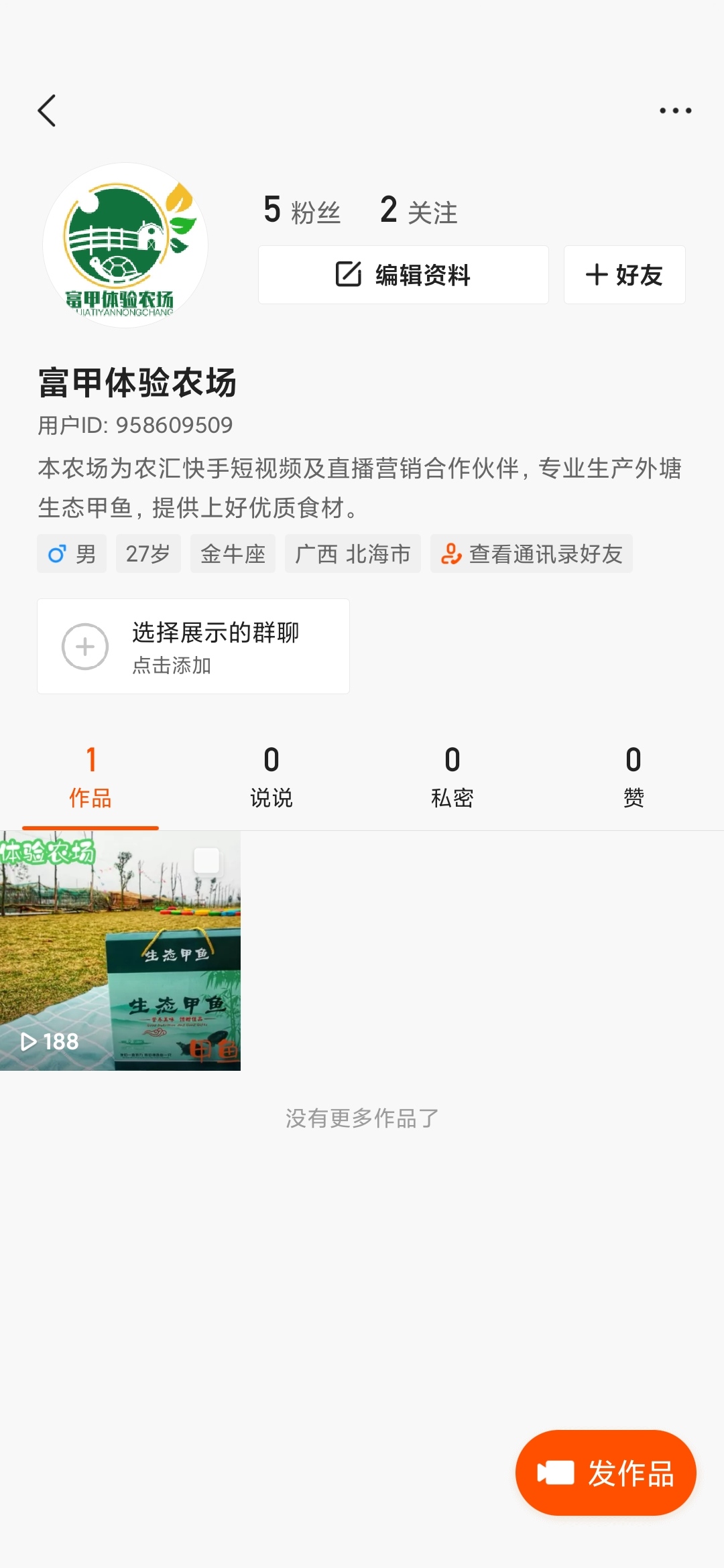
Task: Go back using the top-left arrow
Action: pos(46,111)
